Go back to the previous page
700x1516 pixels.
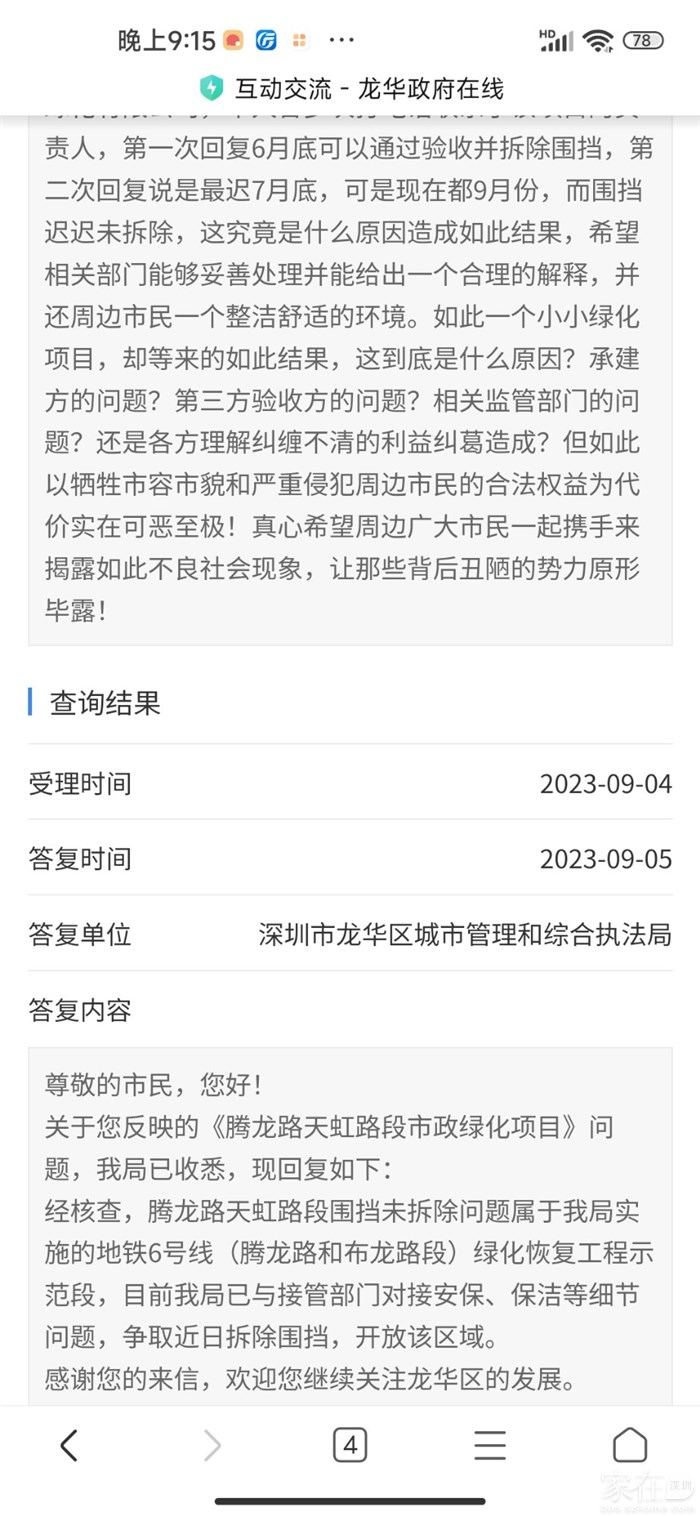click(x=69, y=1445)
